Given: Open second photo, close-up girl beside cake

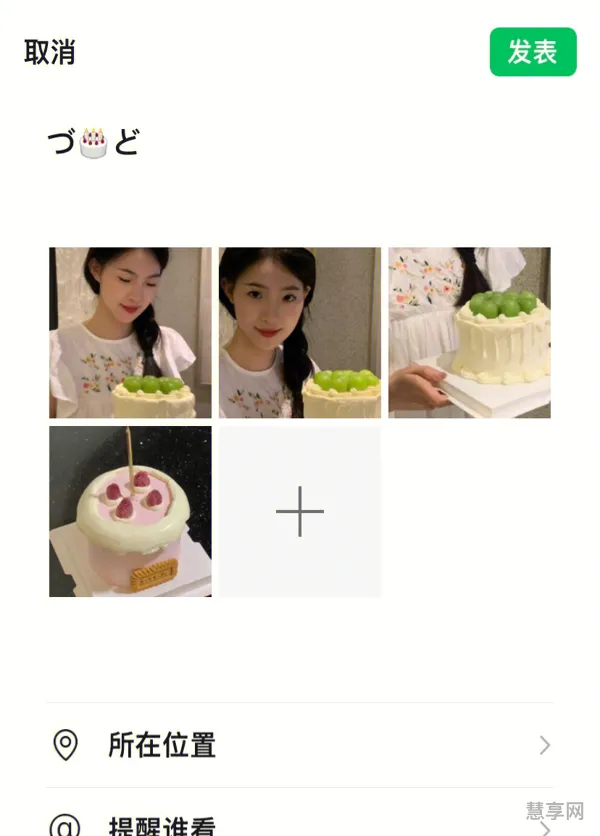Looking at the screenshot, I should (x=300, y=332).
